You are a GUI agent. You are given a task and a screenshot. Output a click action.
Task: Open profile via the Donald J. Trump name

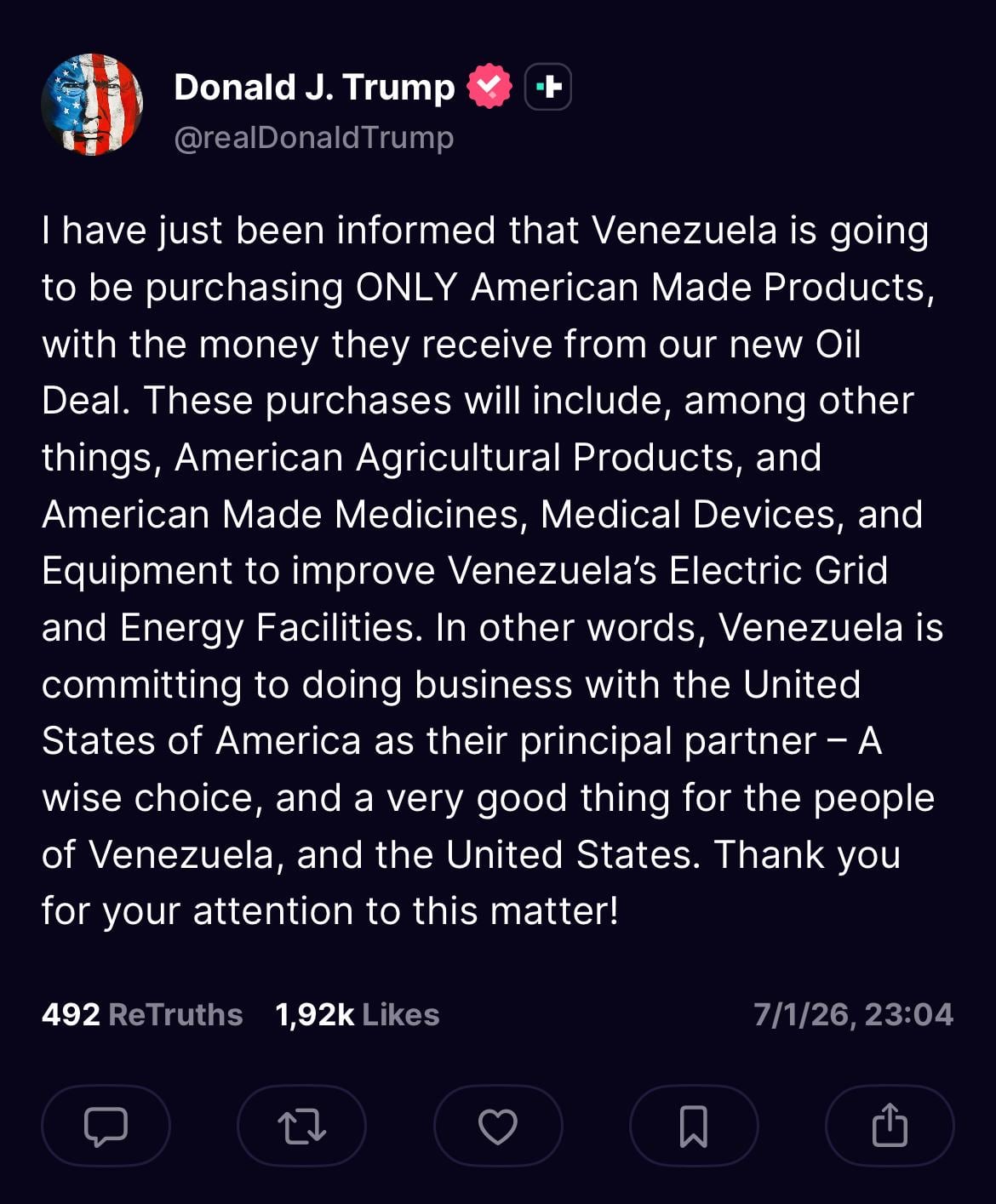click(313, 86)
